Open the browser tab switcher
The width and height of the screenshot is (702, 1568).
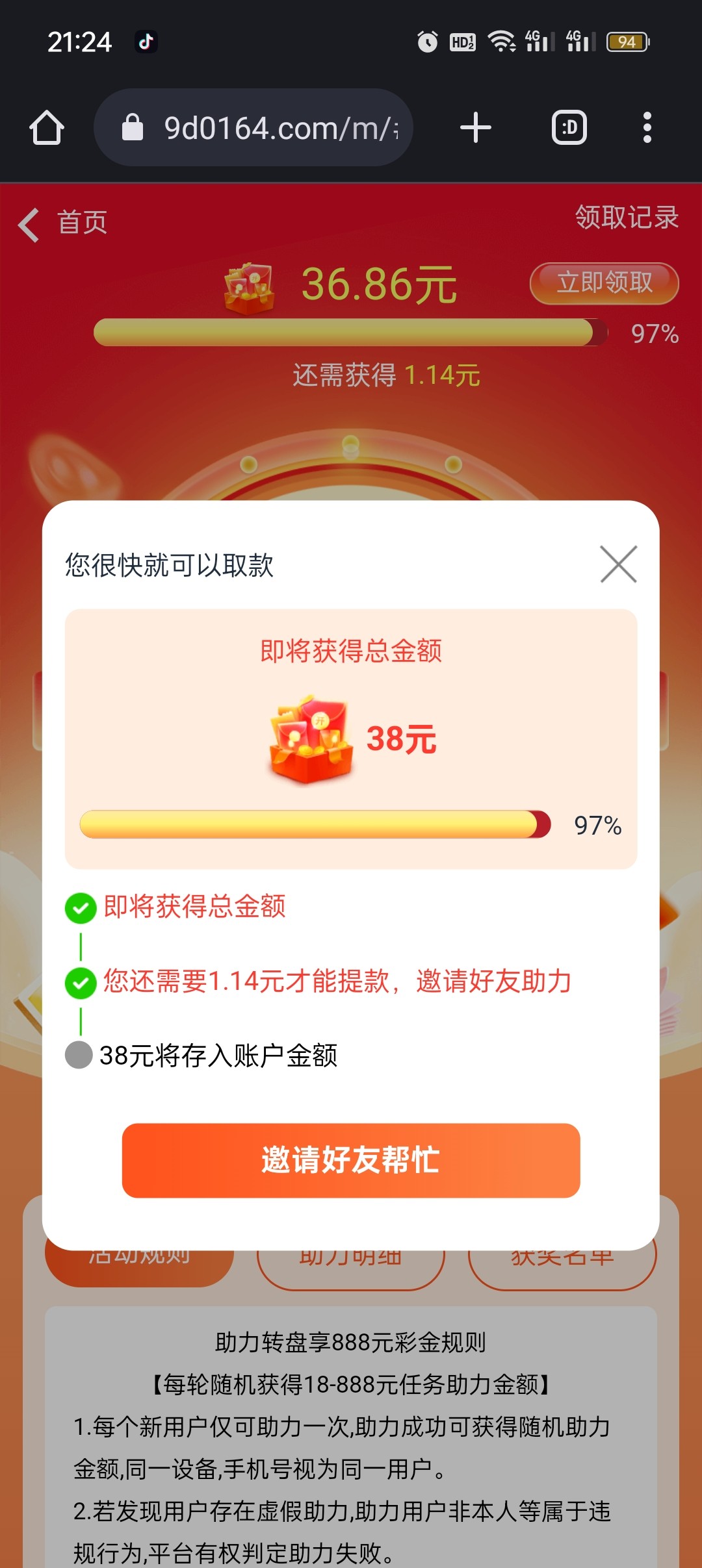[x=569, y=127]
